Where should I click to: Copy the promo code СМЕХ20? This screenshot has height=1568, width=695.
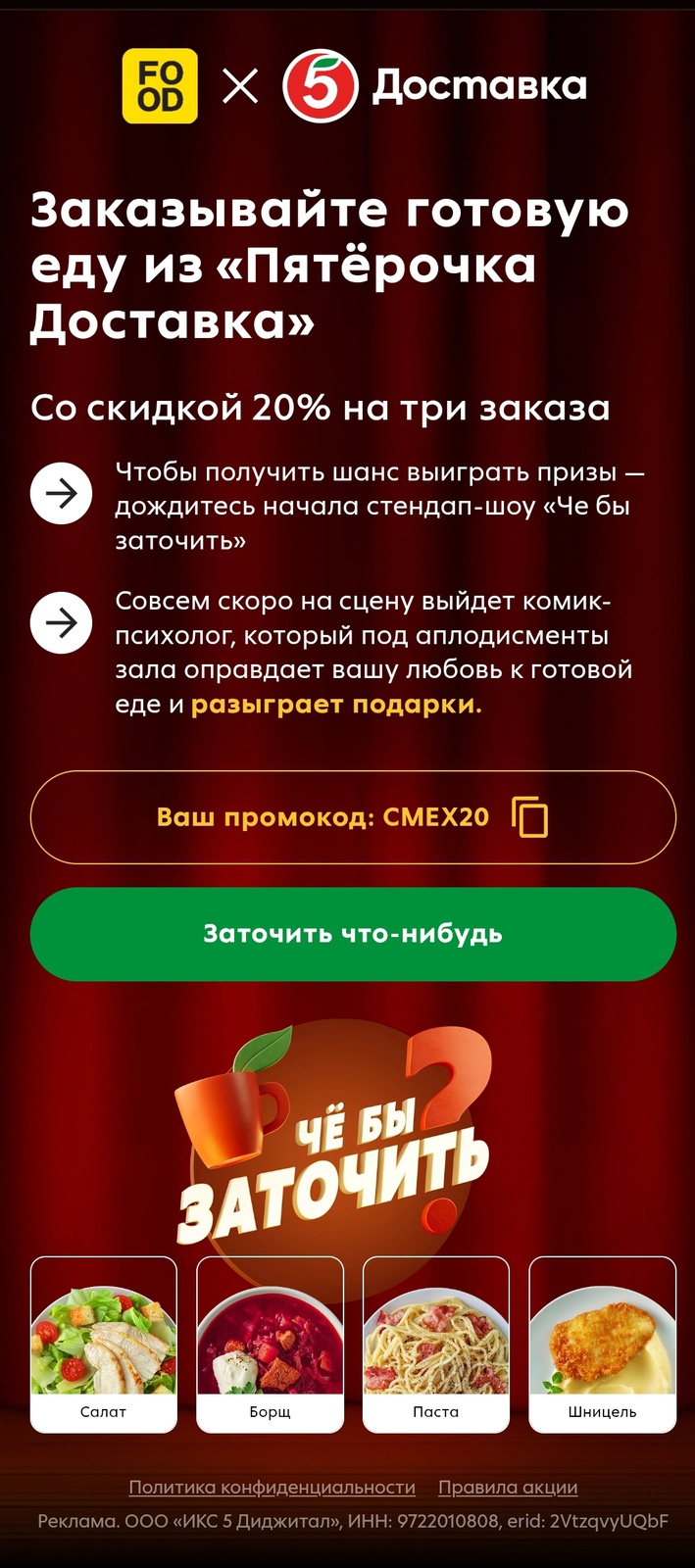click(530, 817)
